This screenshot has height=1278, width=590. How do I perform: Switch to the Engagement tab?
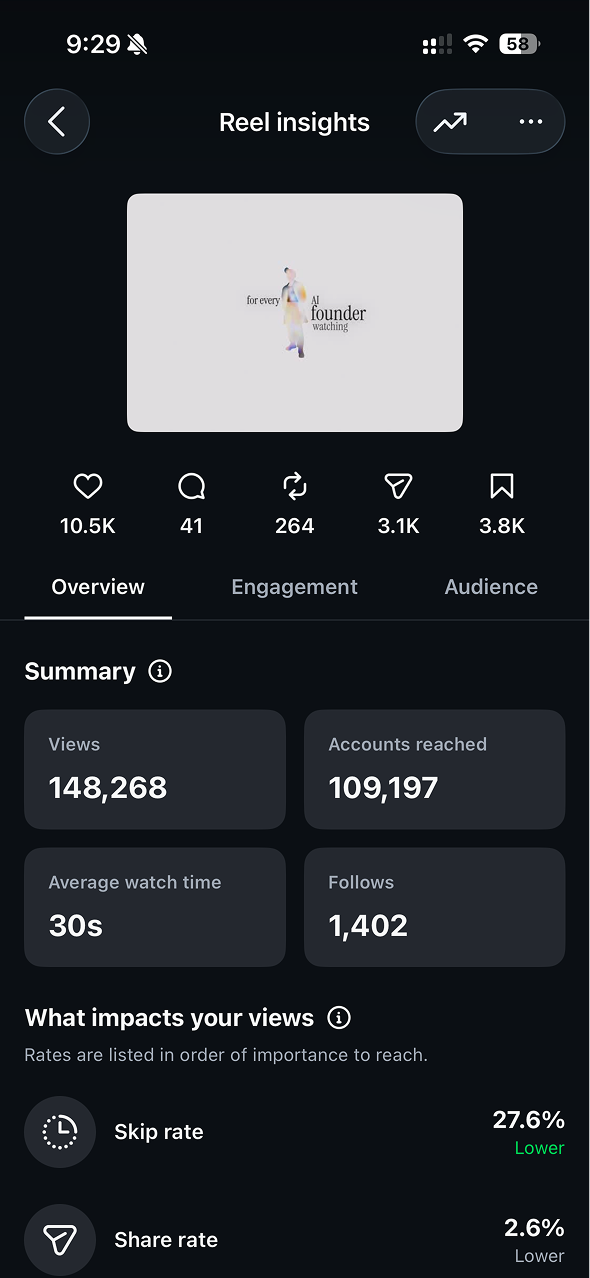coord(294,587)
